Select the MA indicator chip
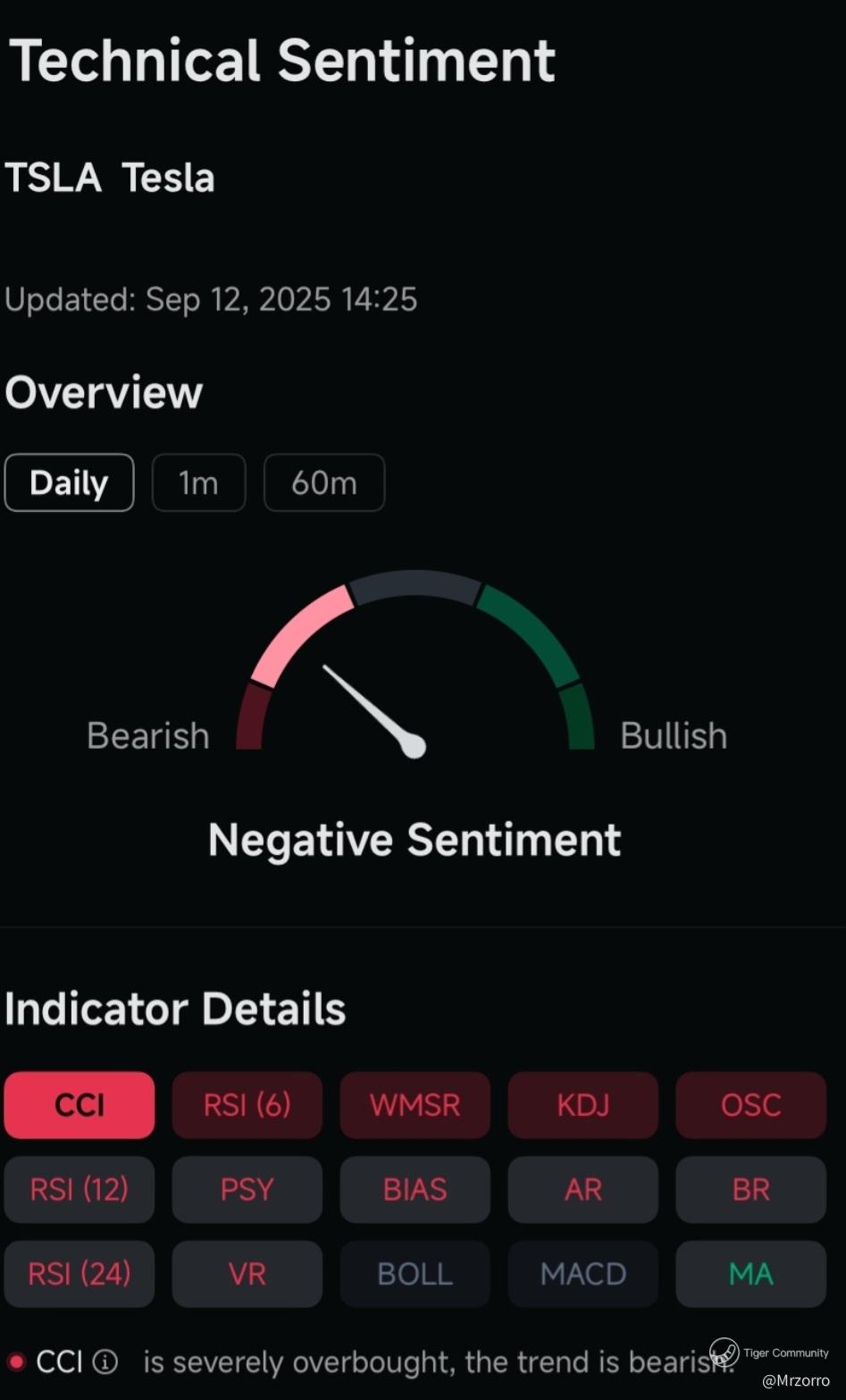The image size is (846, 1400). click(x=751, y=1273)
